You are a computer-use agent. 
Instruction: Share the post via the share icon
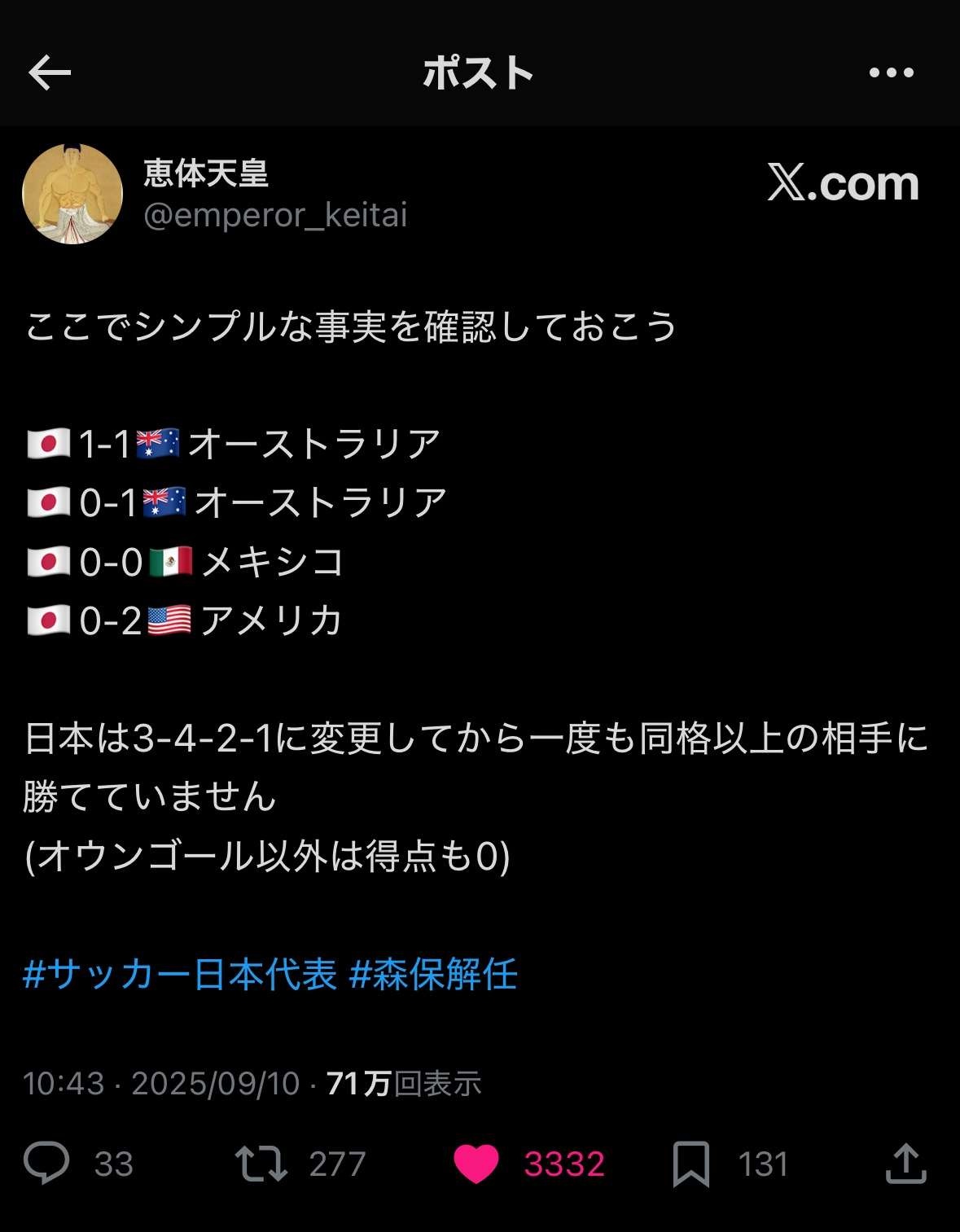pos(905,1163)
